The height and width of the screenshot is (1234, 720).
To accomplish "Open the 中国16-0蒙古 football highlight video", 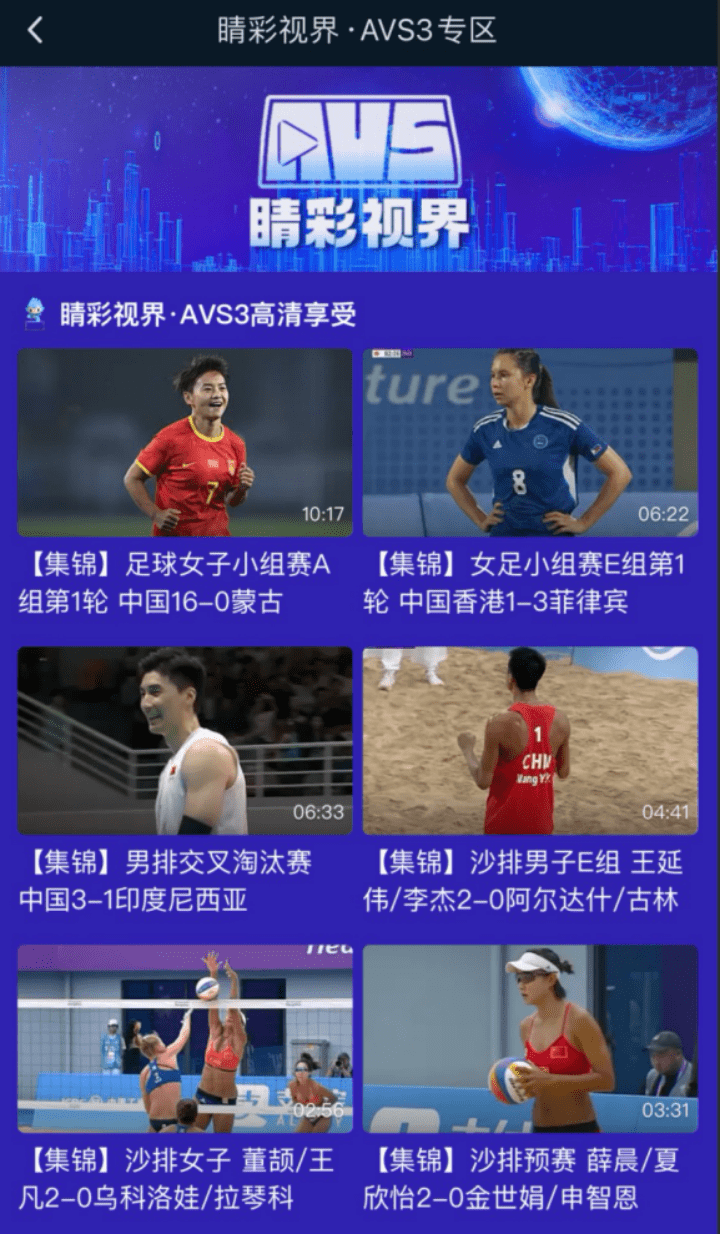I will (186, 440).
